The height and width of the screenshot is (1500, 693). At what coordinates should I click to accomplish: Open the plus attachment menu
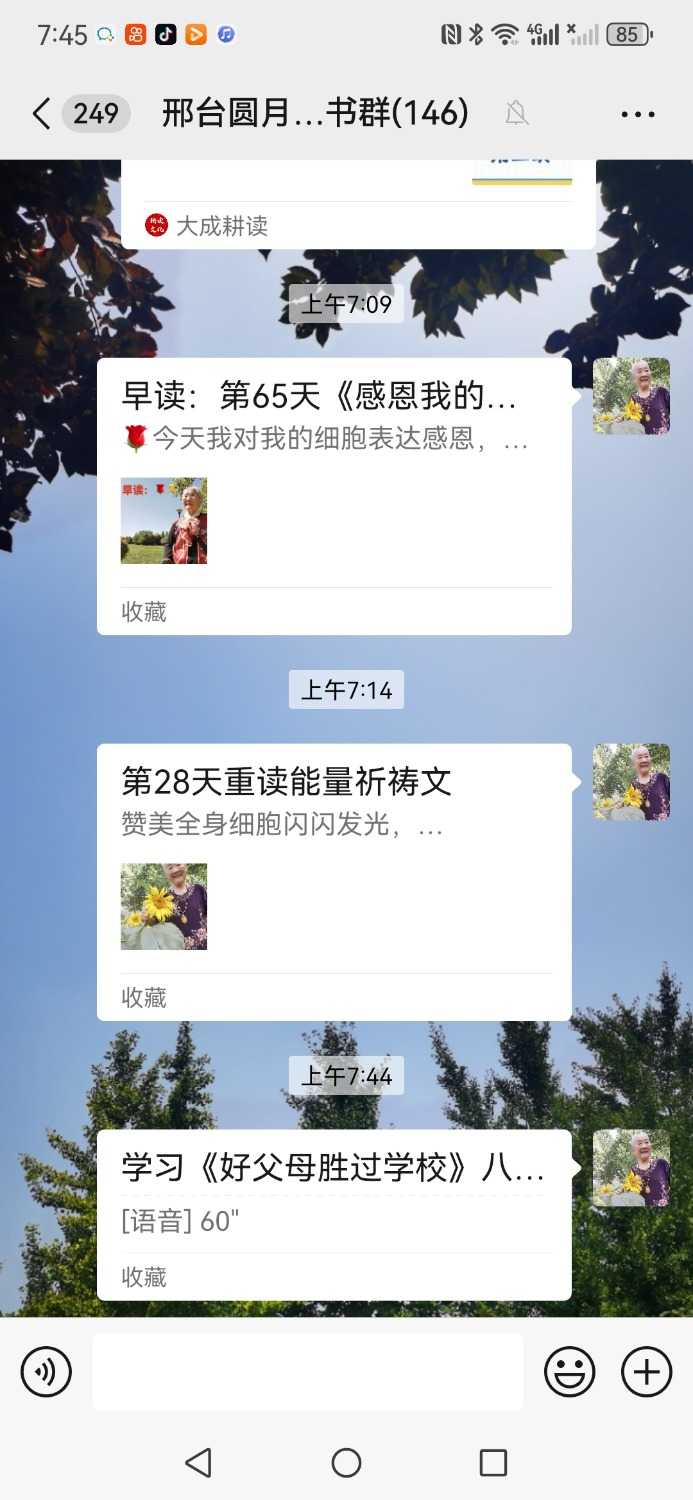pos(647,1371)
